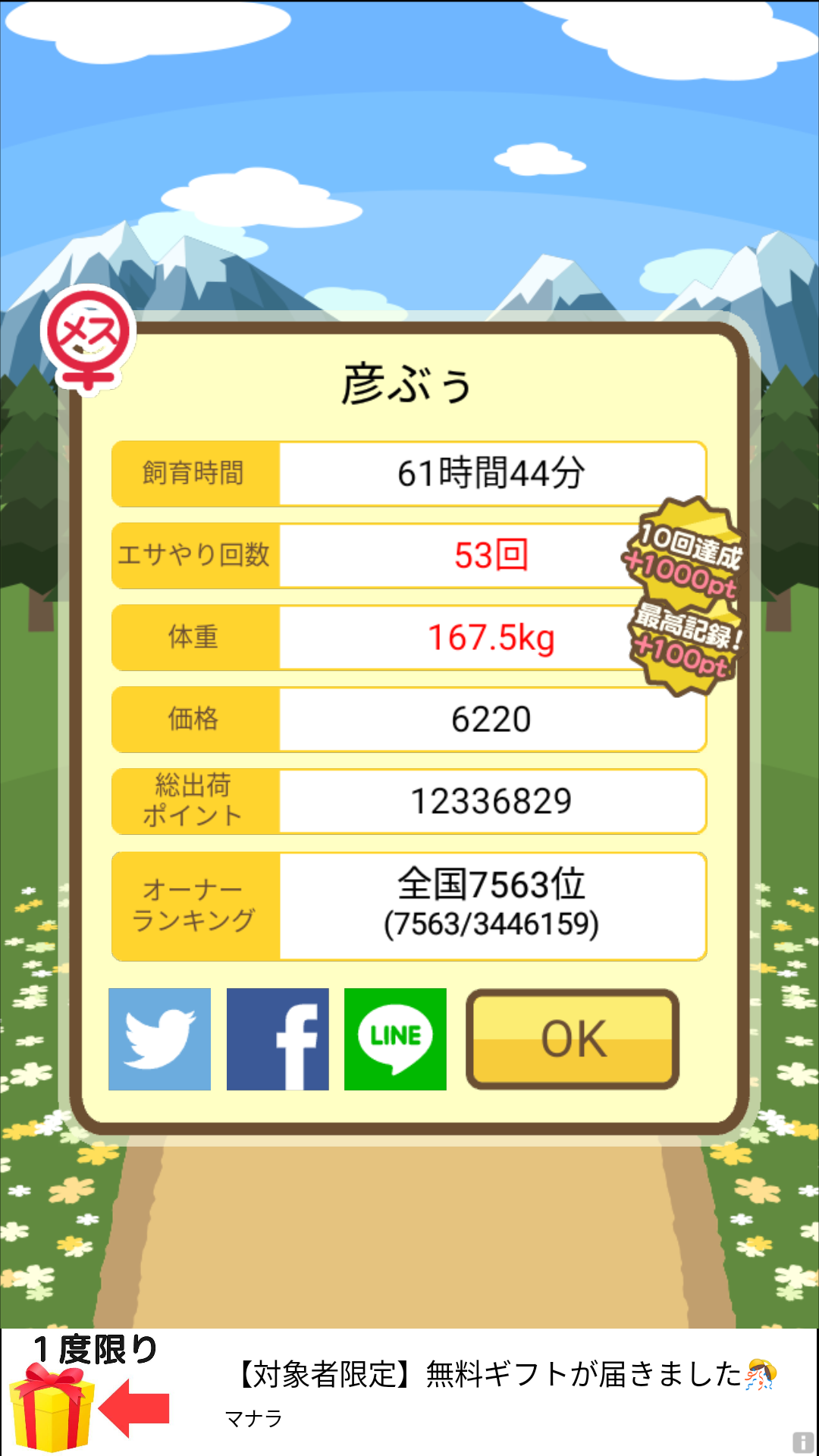The width and height of the screenshot is (819, 1456).
Task: Share the result via LINE
Action: [395, 1039]
